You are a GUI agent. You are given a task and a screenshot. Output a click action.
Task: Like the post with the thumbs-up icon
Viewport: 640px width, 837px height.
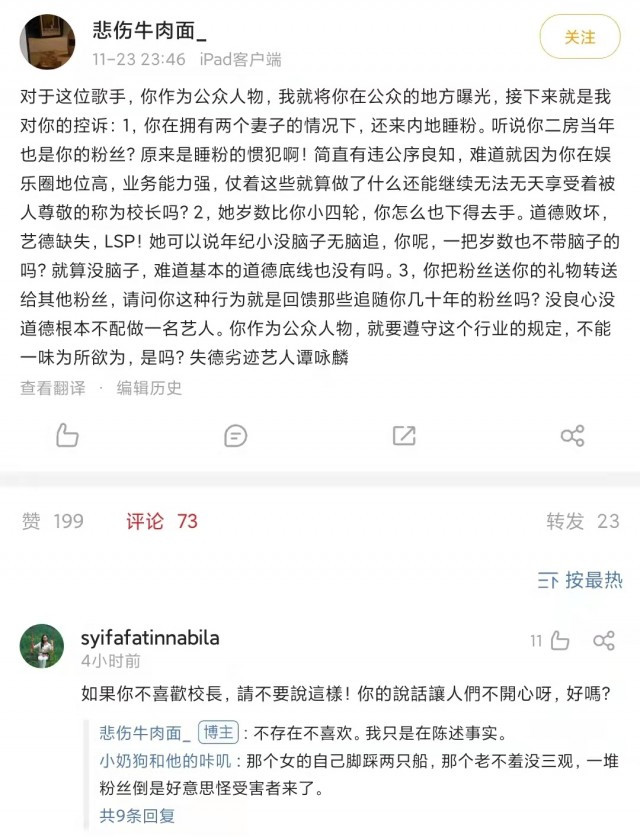[x=67, y=435]
